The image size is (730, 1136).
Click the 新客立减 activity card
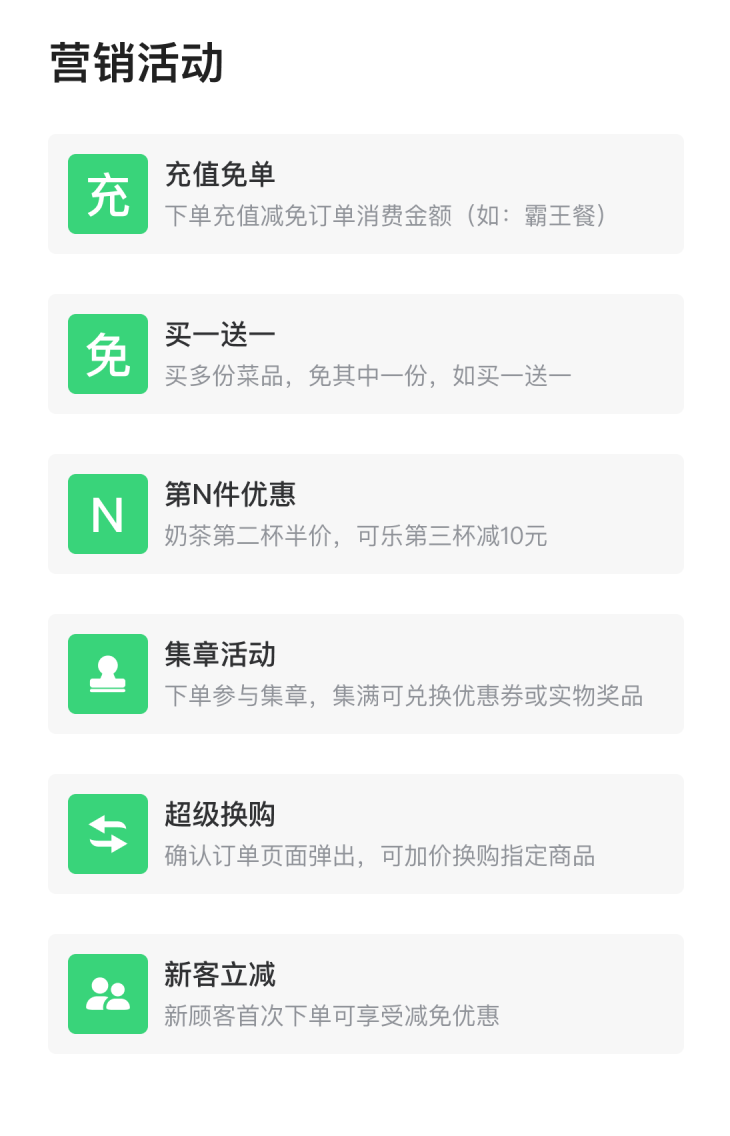point(365,994)
